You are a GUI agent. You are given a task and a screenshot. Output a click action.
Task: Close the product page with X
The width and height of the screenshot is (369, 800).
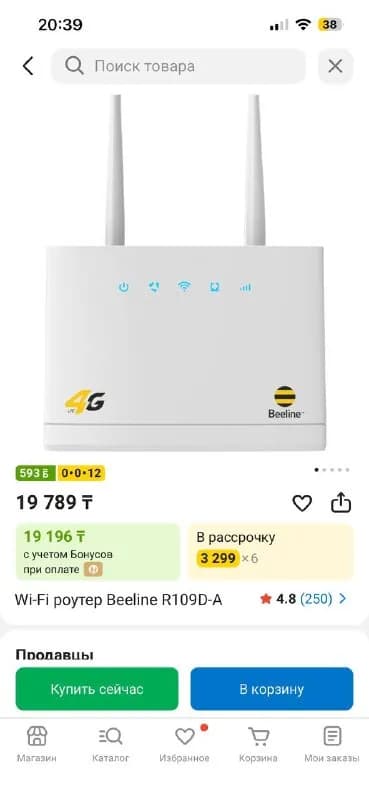tap(335, 66)
